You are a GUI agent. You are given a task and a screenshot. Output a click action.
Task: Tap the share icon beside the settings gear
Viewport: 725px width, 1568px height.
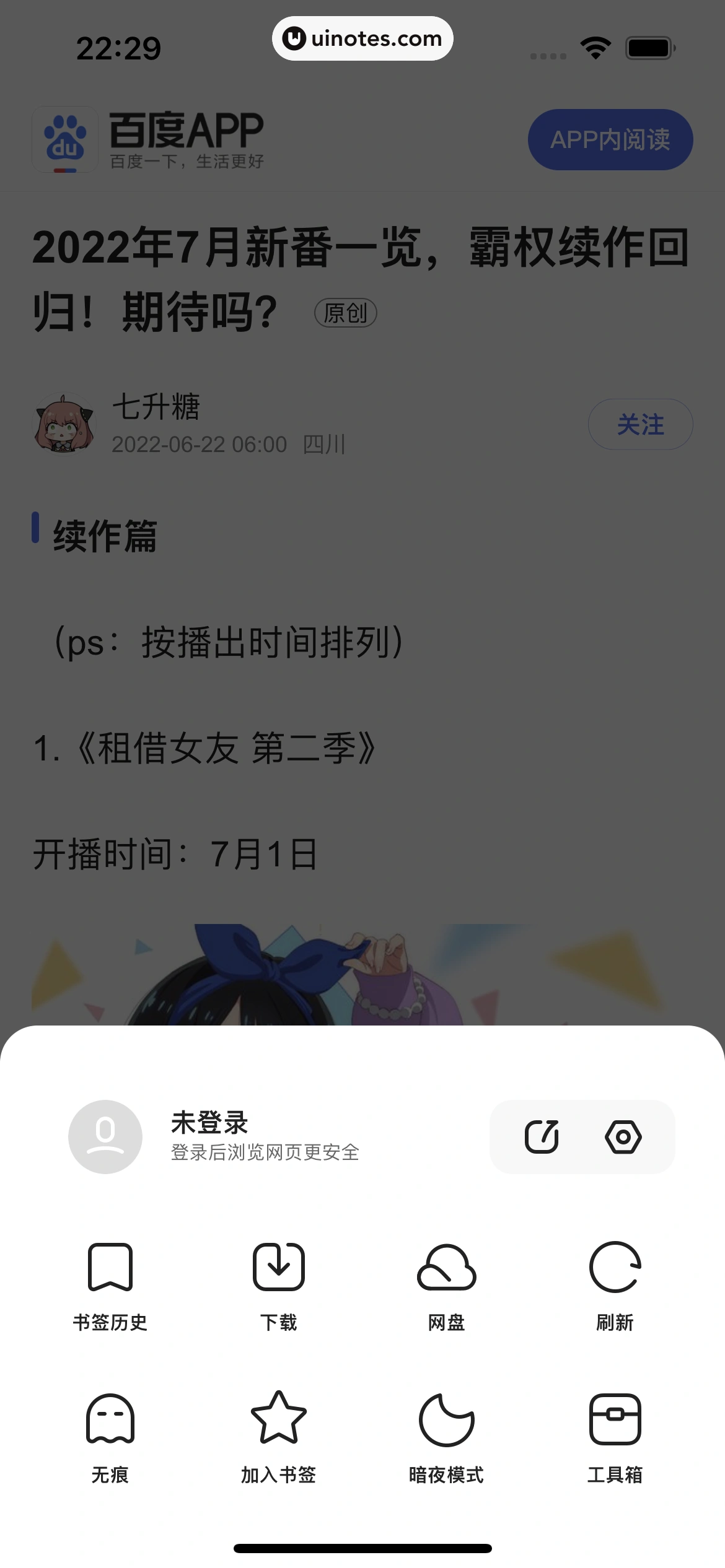pyautogui.click(x=542, y=1136)
